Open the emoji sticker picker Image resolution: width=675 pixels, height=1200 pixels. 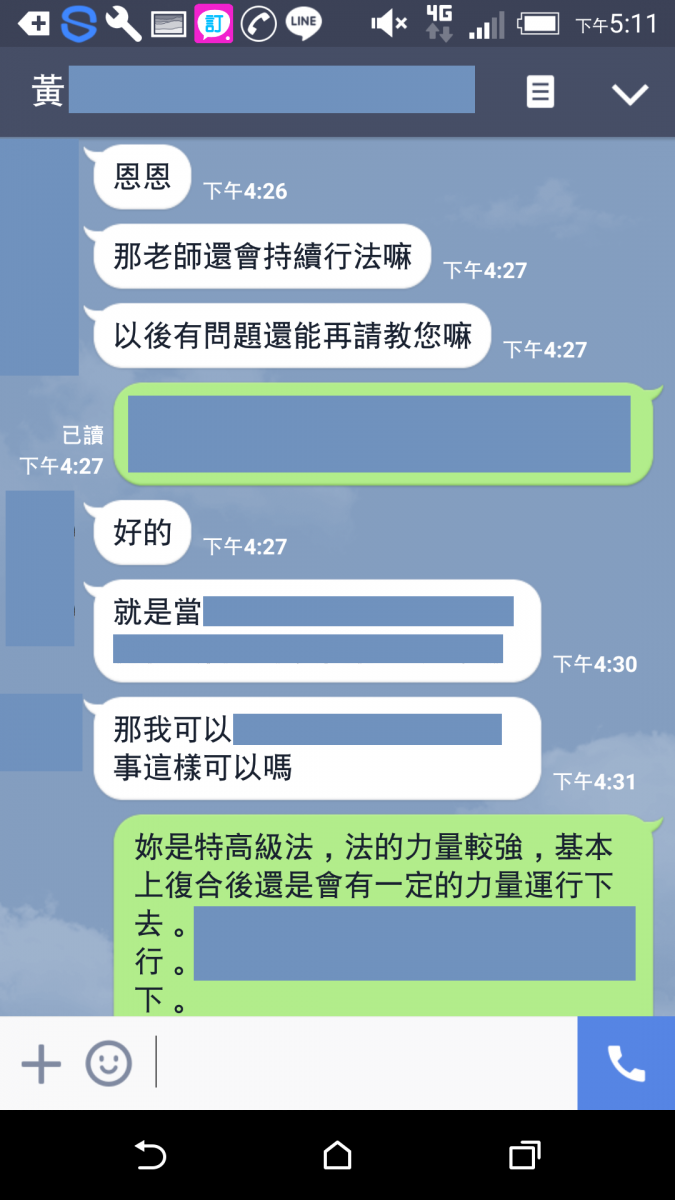tap(108, 1063)
